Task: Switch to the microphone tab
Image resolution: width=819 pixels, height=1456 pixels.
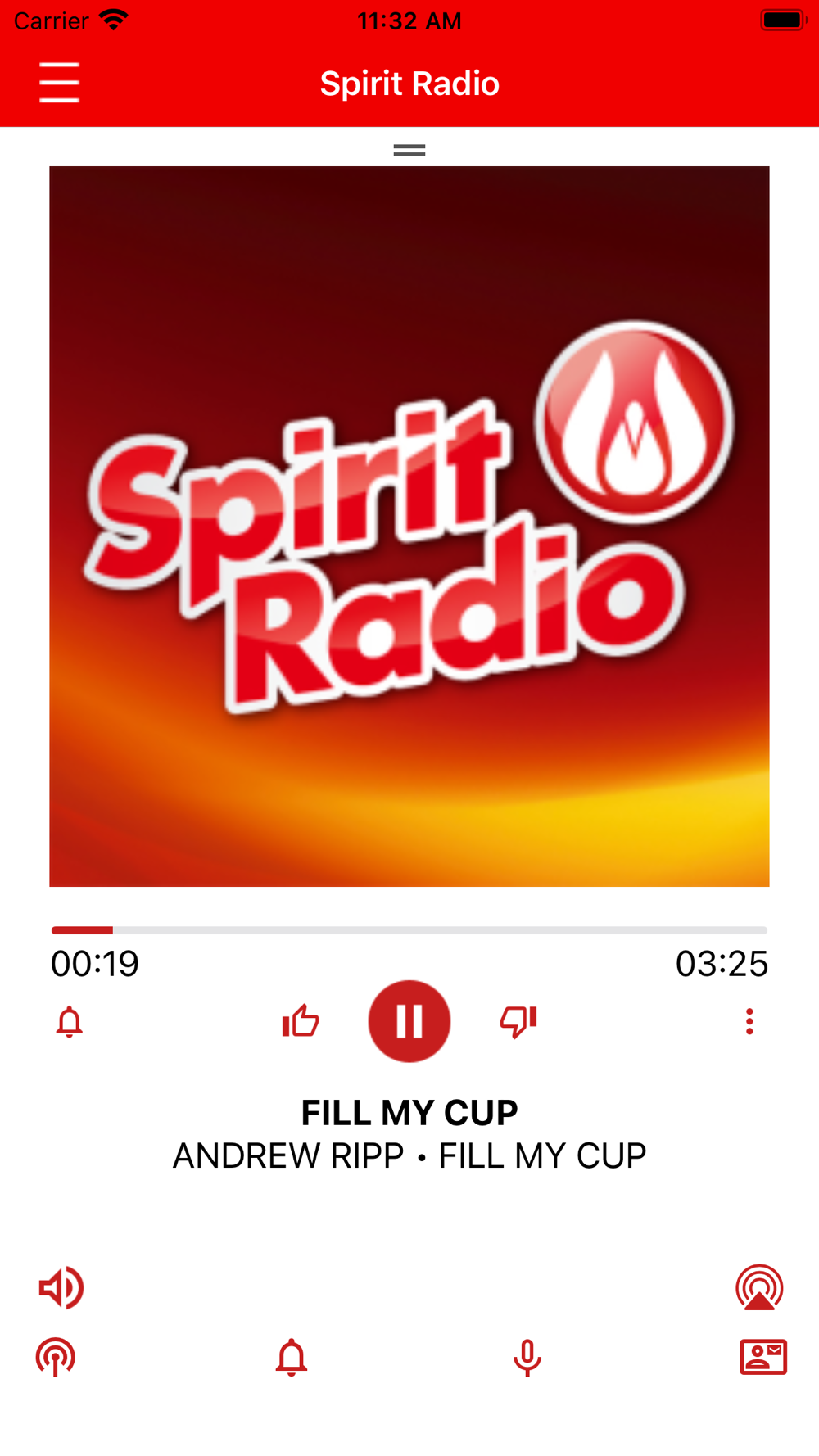Action: [x=527, y=1357]
